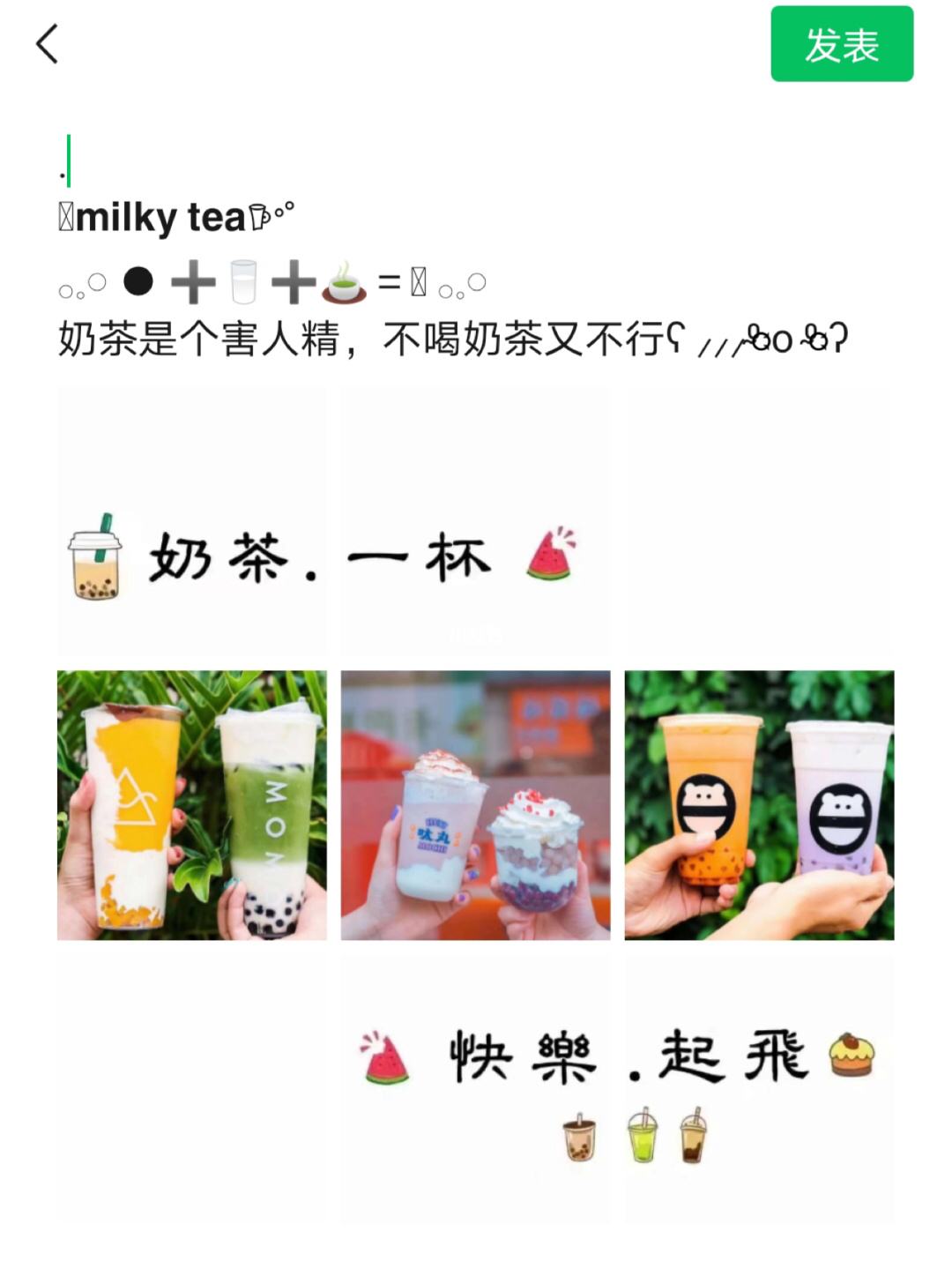952x1269 pixels.
Task: Open the 起飛 cake tile
Action: coord(759,1089)
